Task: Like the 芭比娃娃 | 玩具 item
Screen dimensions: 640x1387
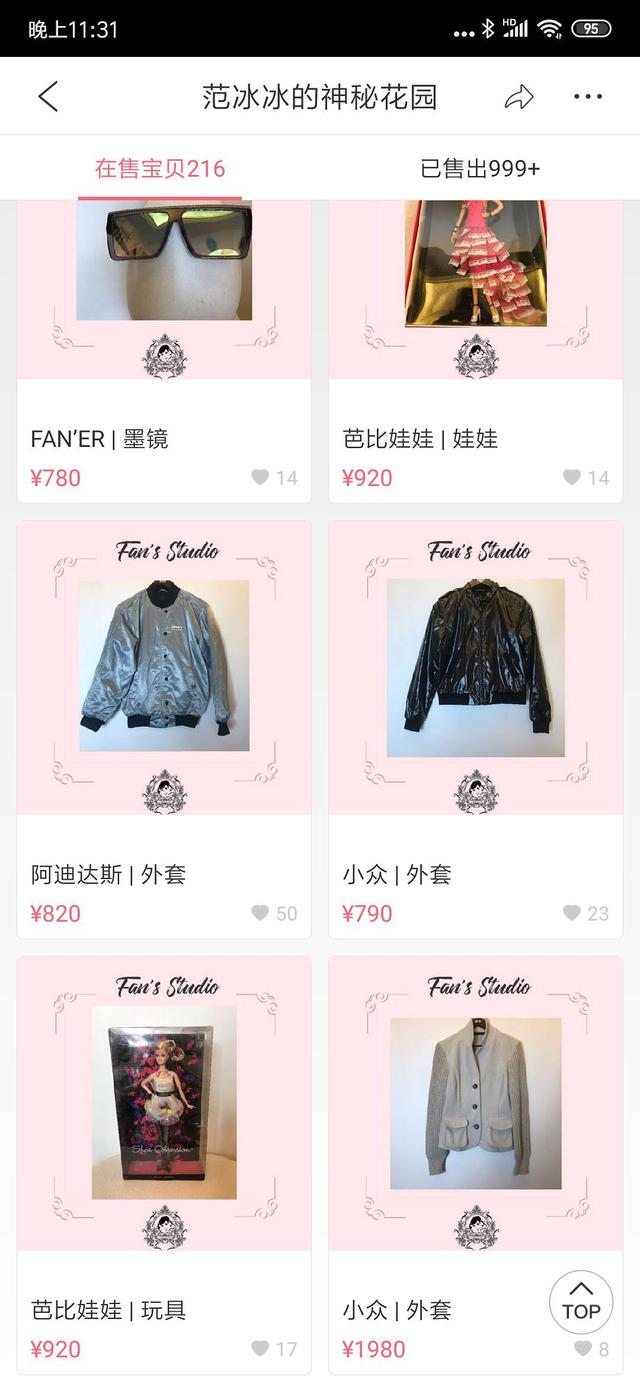Action: pos(260,1349)
